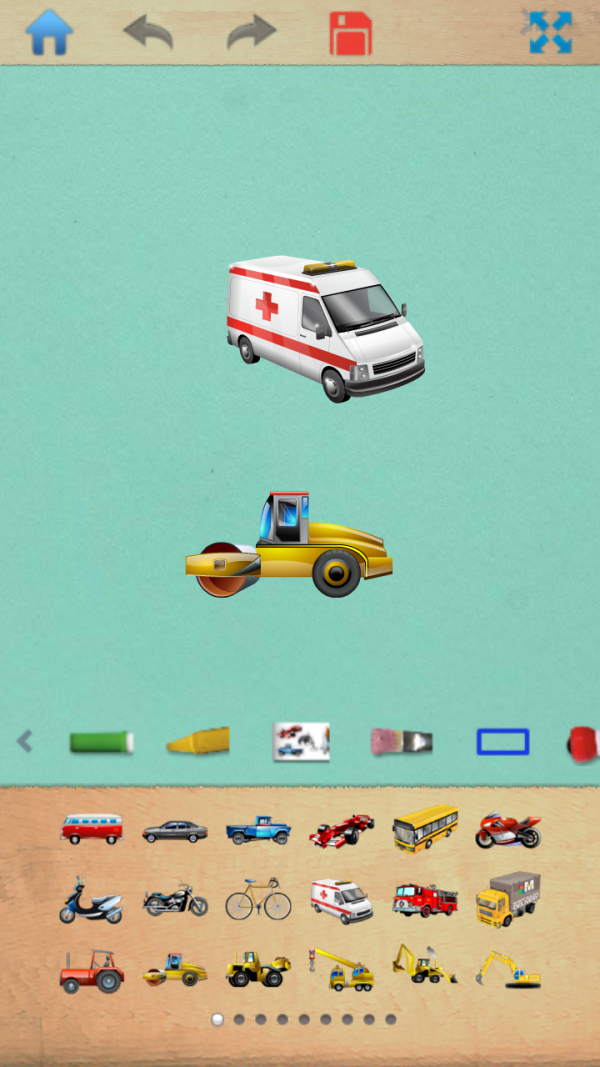Add the bicycle sticker
The image size is (600, 1067).
coord(258,899)
